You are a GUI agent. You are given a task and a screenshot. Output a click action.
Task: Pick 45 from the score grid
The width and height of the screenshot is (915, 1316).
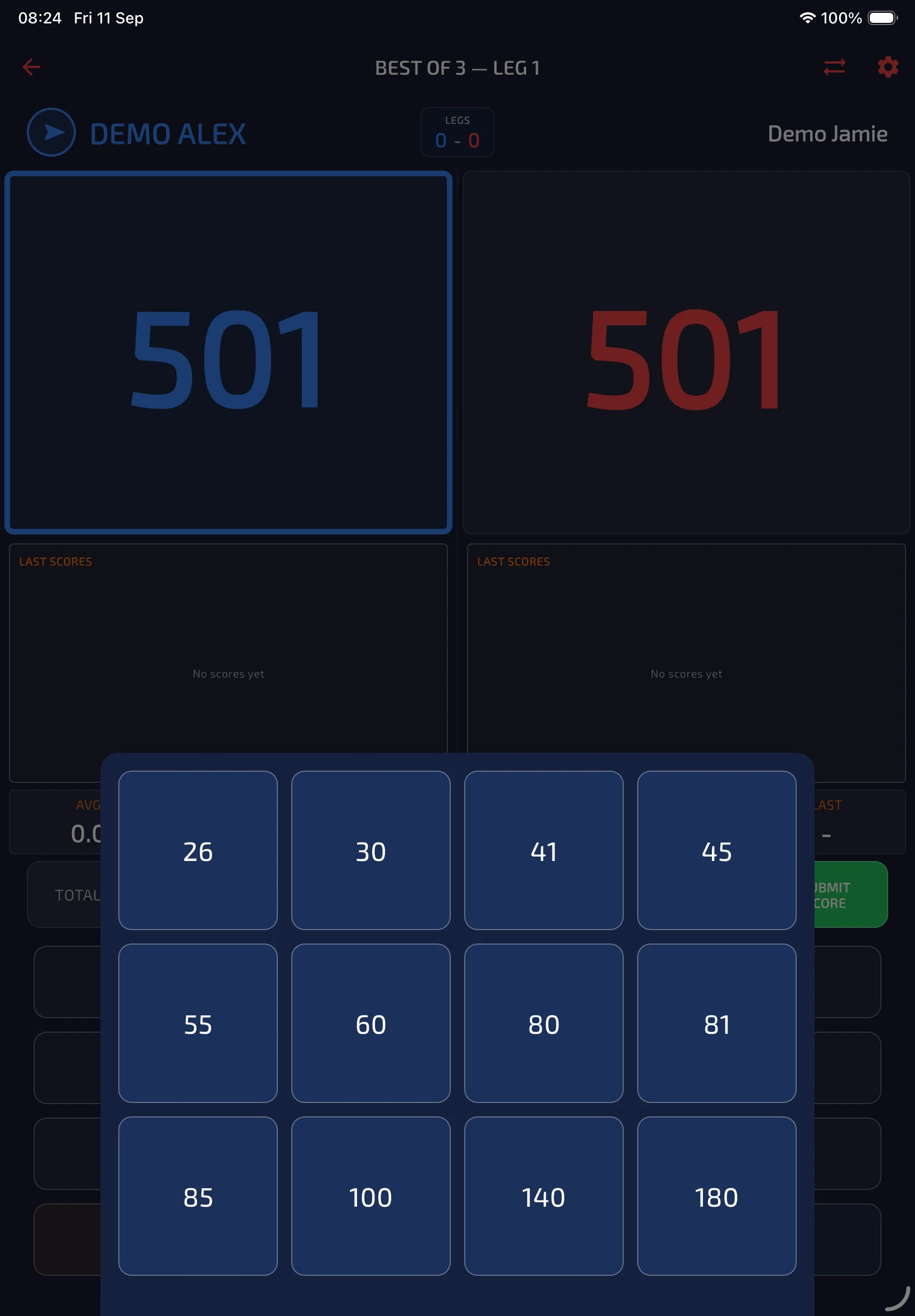[x=716, y=850]
